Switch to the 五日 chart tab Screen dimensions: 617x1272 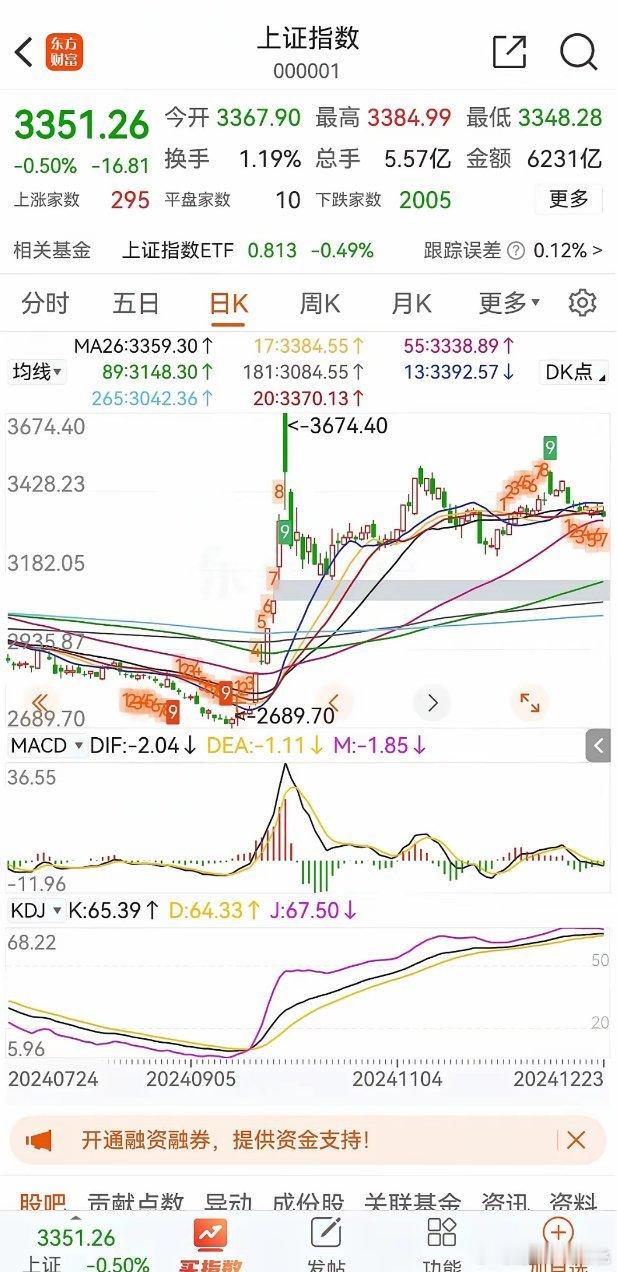click(x=136, y=303)
